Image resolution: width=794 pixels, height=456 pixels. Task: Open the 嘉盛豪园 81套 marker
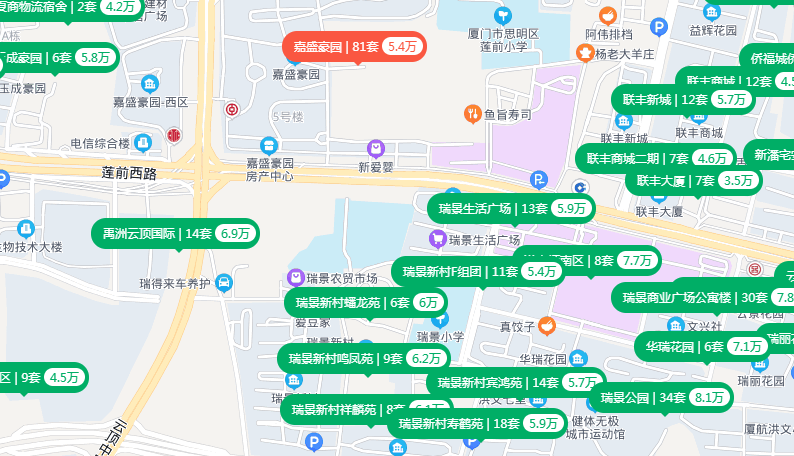[x=354, y=47]
